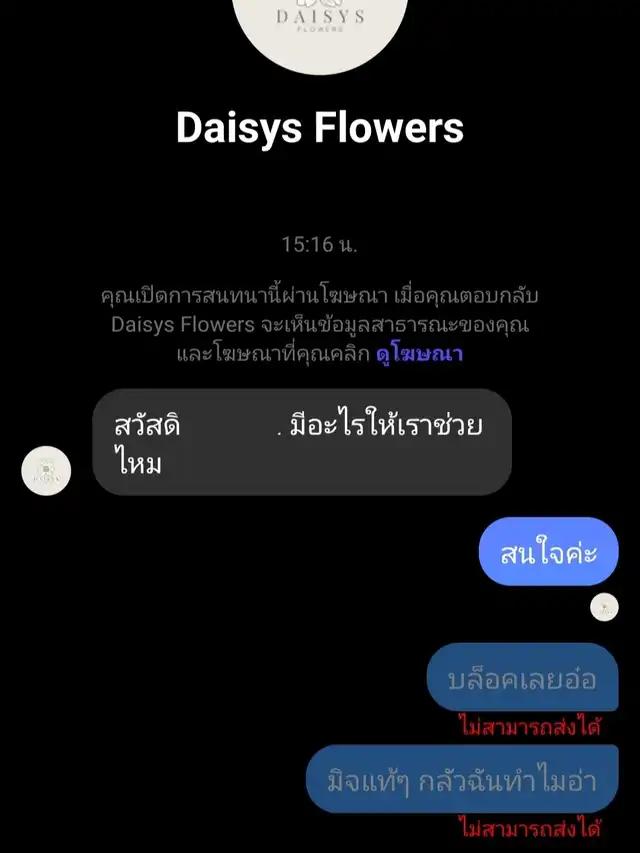Tap failed message บล็อคเลยอ่อ to retry

tap(522, 677)
